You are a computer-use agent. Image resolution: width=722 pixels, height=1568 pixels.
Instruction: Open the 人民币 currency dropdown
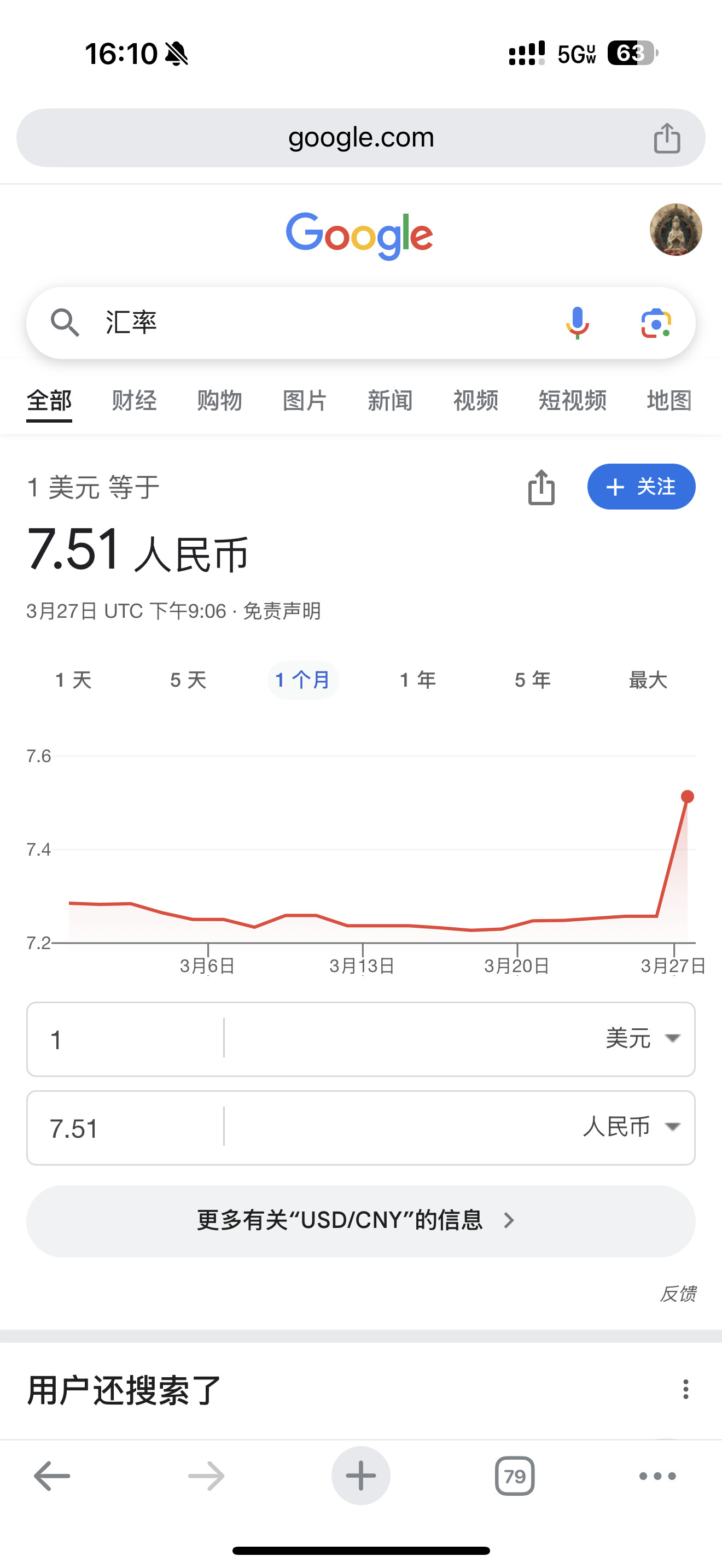click(631, 1127)
